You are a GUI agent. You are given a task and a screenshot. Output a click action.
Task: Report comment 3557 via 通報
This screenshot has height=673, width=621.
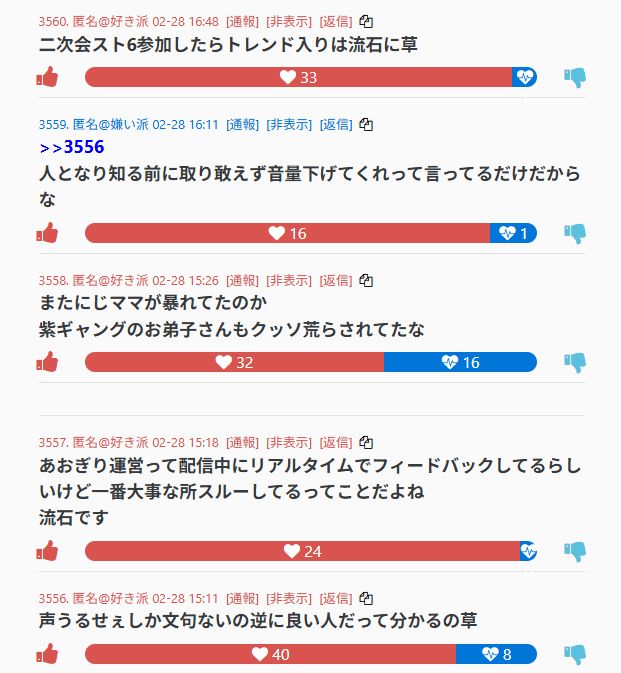242,442
